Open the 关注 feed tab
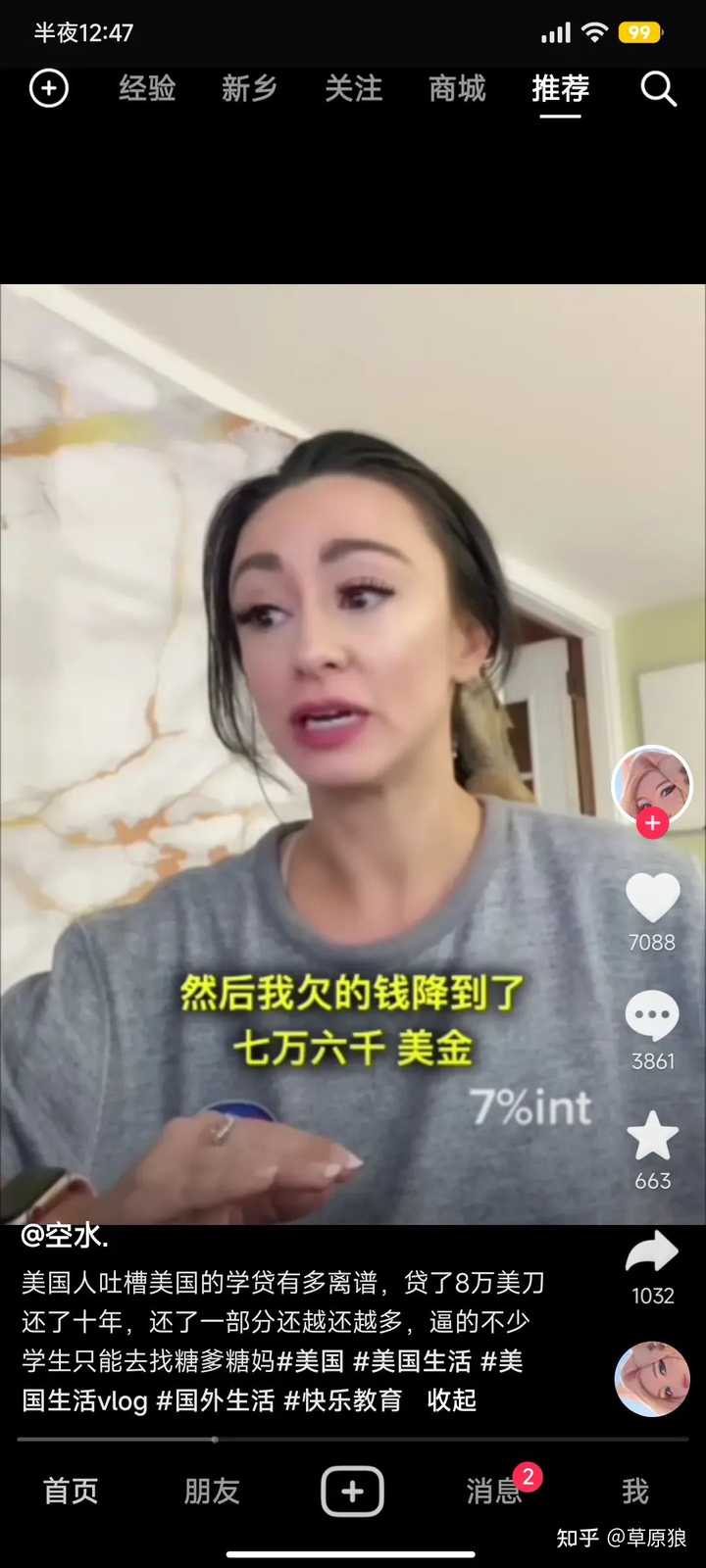706x1568 pixels. tap(353, 89)
